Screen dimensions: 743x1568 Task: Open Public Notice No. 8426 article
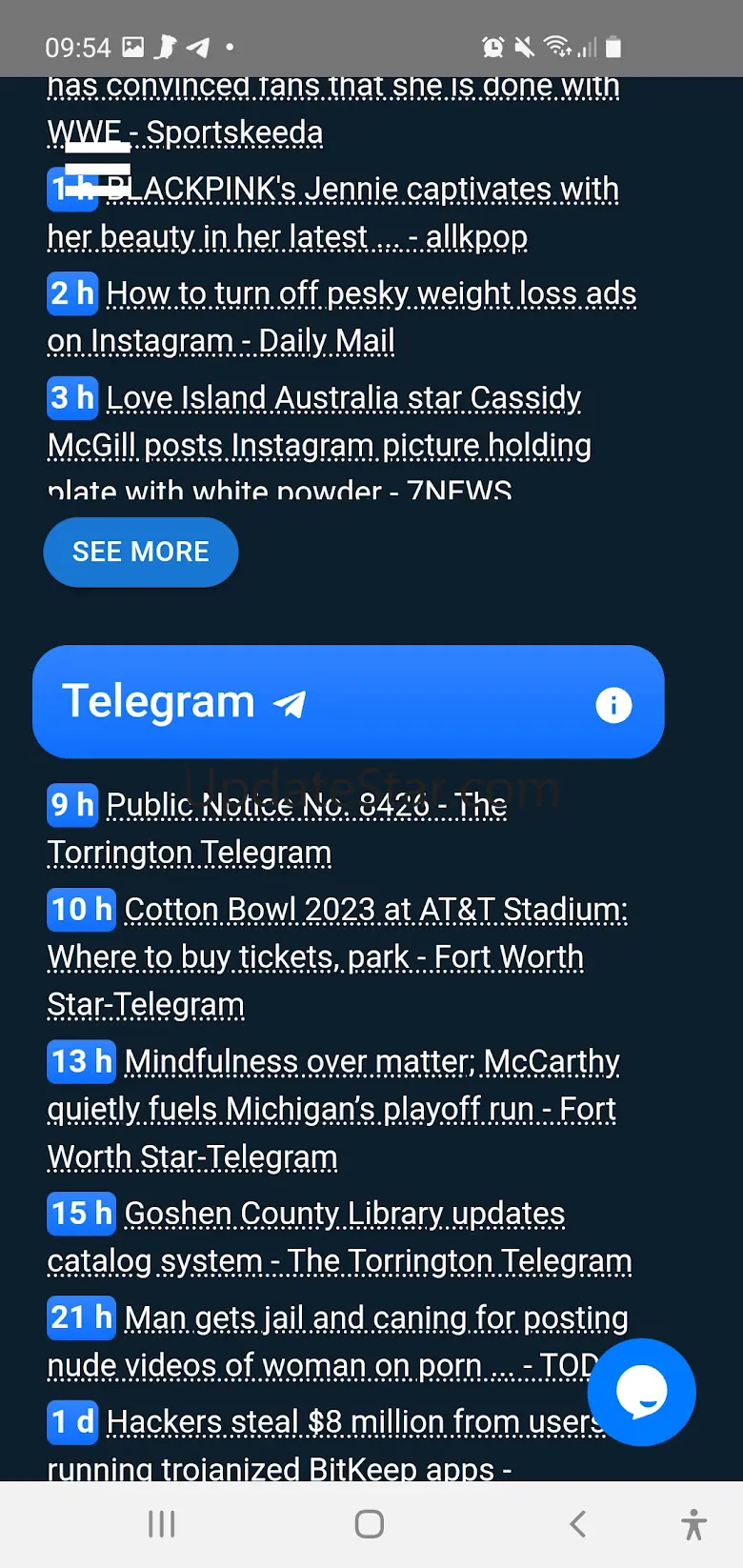point(277,829)
